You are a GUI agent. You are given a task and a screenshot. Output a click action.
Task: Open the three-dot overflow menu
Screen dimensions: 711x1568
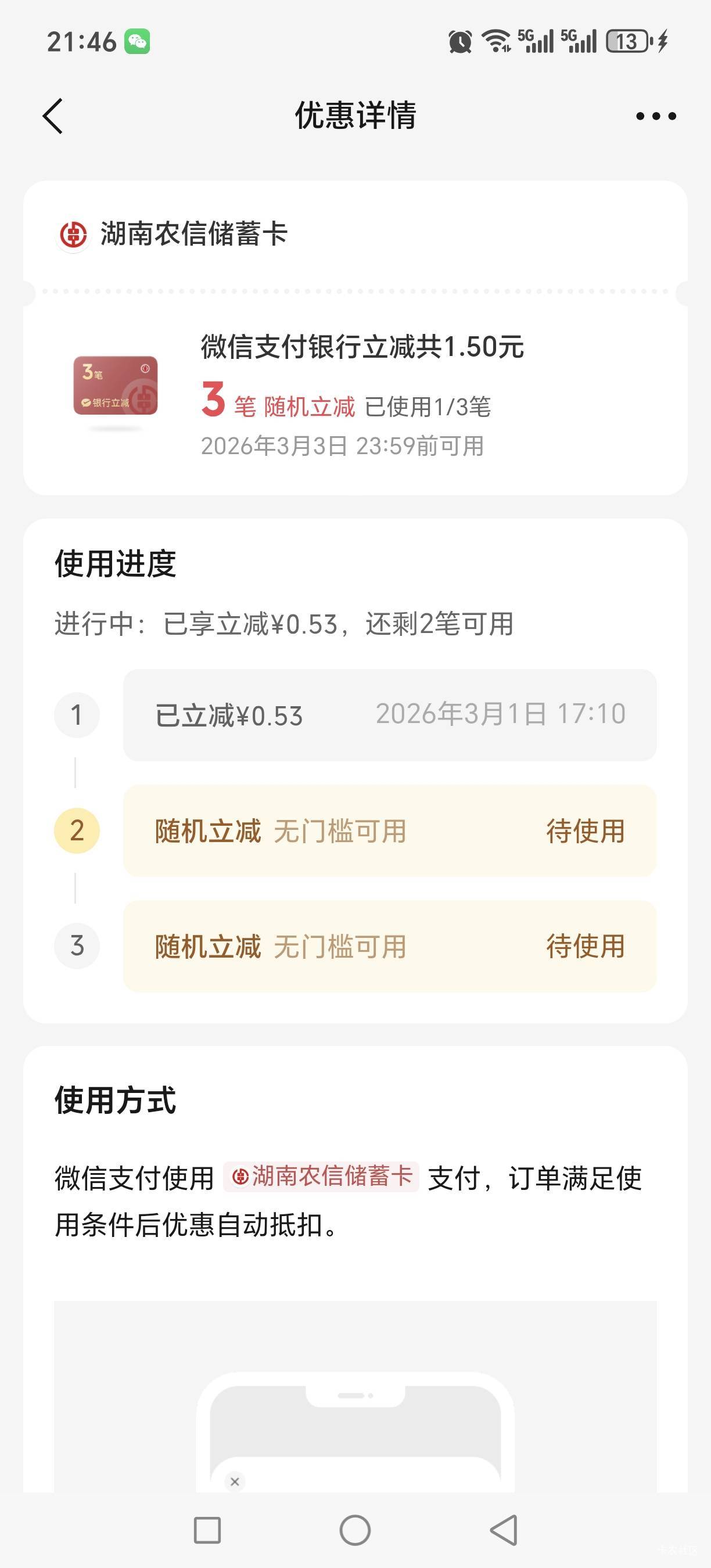pyautogui.click(x=656, y=116)
